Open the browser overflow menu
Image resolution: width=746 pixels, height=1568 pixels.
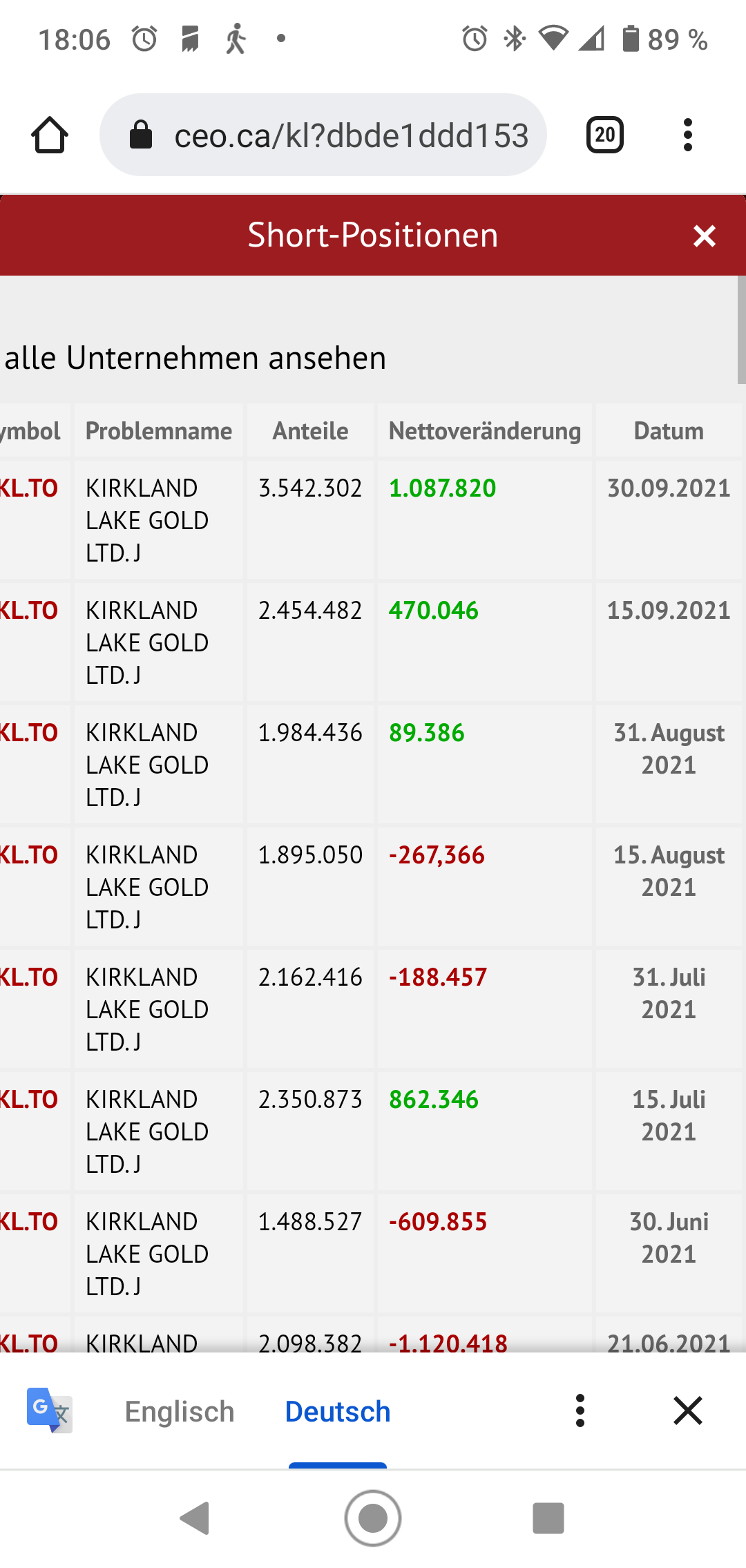tap(687, 135)
